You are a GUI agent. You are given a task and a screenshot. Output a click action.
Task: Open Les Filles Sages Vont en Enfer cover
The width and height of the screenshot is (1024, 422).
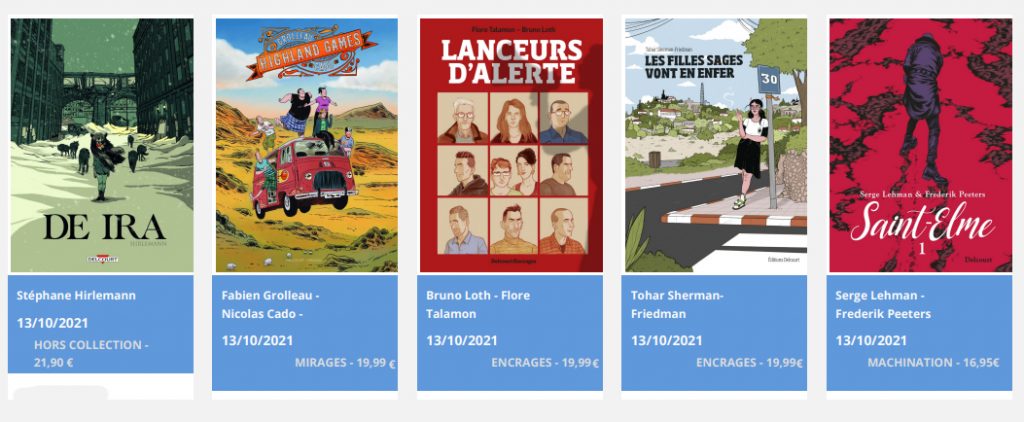pyautogui.click(x=715, y=145)
